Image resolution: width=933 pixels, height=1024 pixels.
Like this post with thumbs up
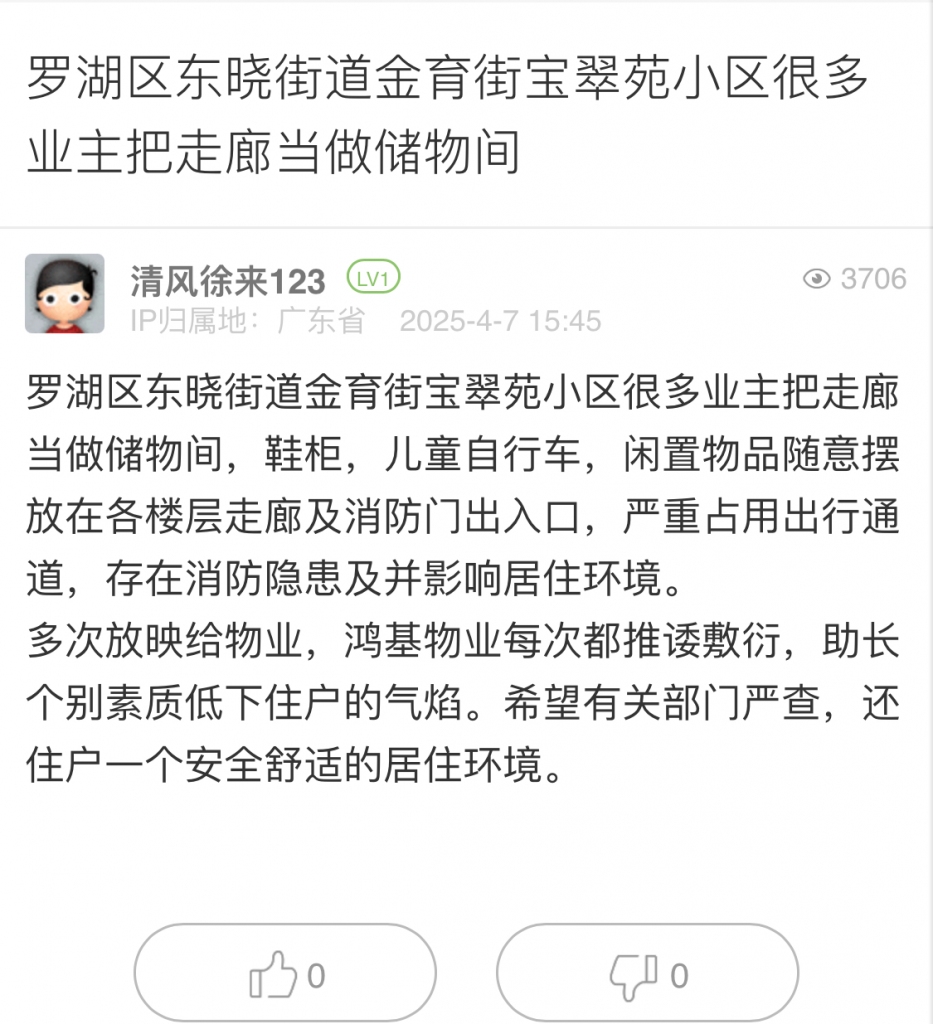coord(285,973)
